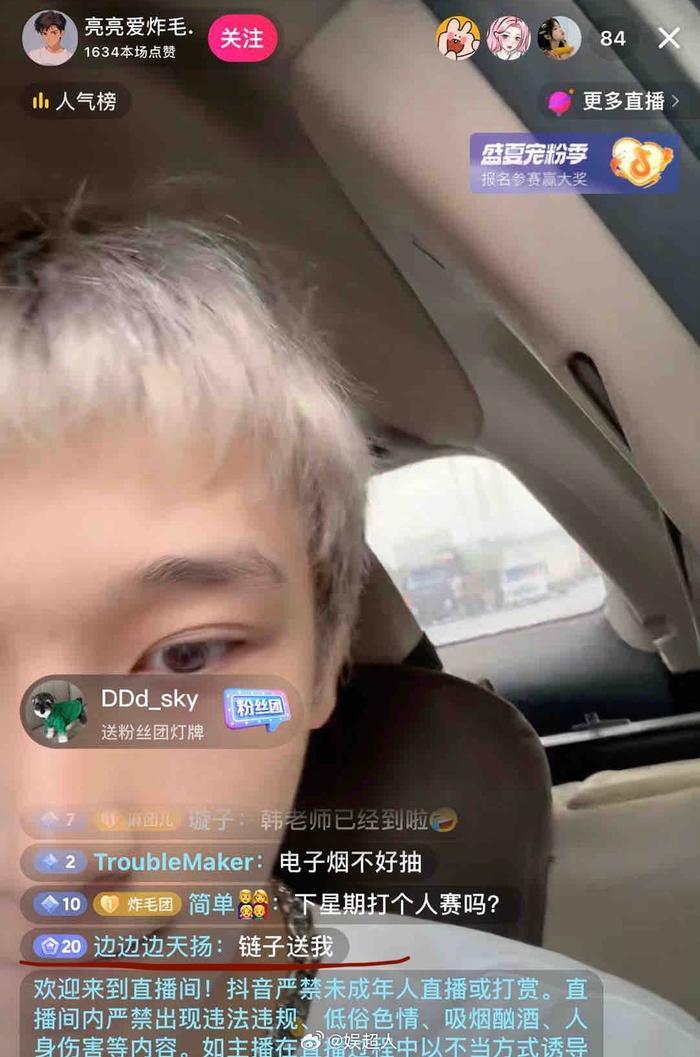The height and width of the screenshot is (1057, 700).
Task: Tap the pink-haired viewer avatar
Action: click(x=508, y=38)
